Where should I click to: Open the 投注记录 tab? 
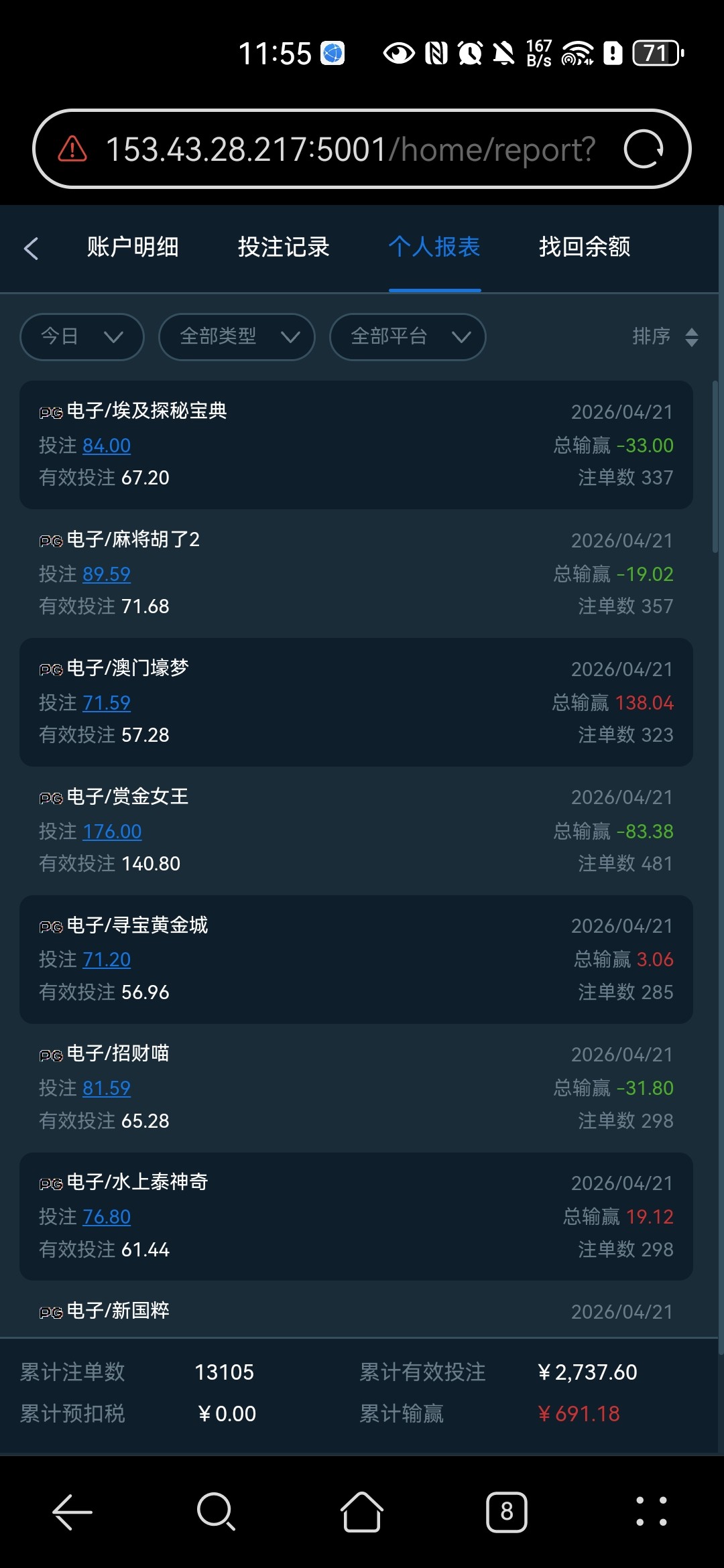[x=284, y=247]
